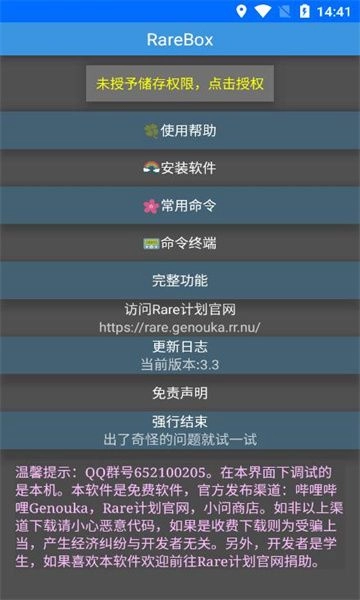Viewport: 360px width, 600px height.
Task: Tap the yellow storage permission authorization button
Action: tap(180, 83)
